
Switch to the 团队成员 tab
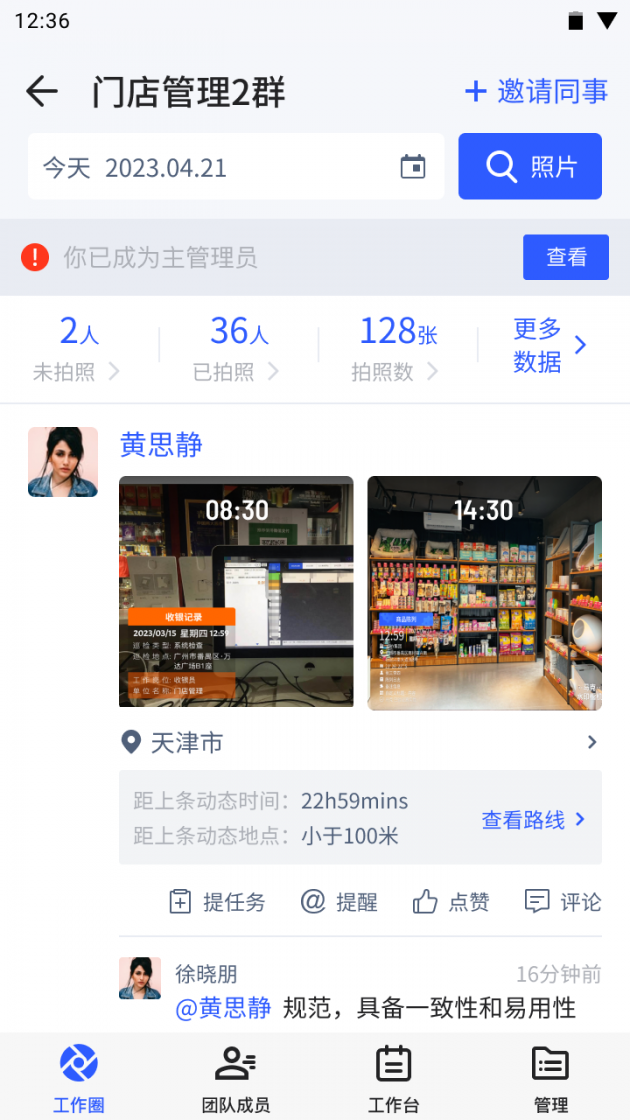(236, 1078)
